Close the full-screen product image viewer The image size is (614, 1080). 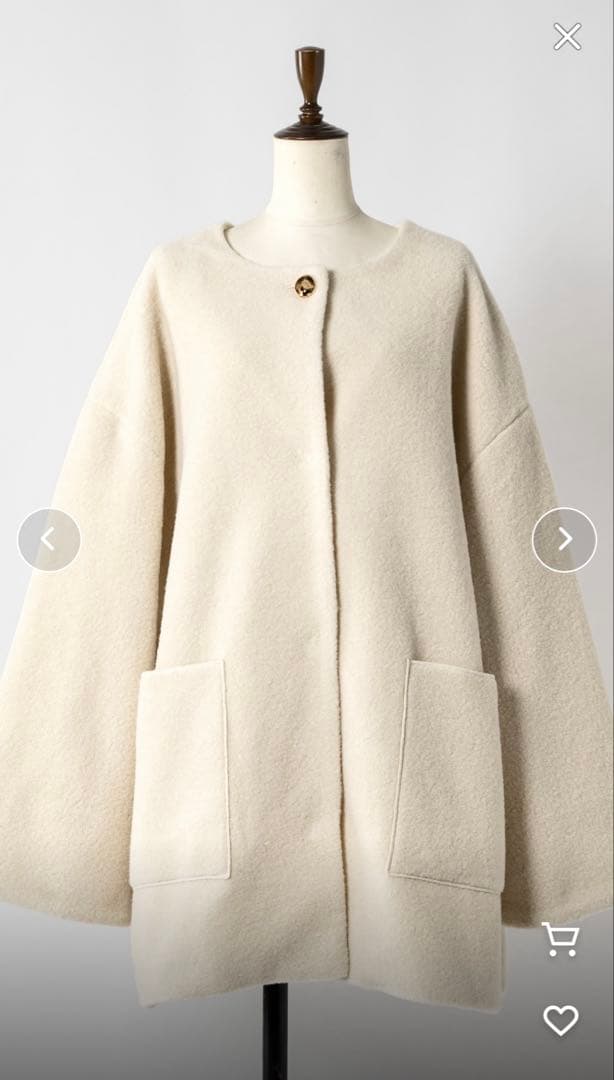pos(567,37)
